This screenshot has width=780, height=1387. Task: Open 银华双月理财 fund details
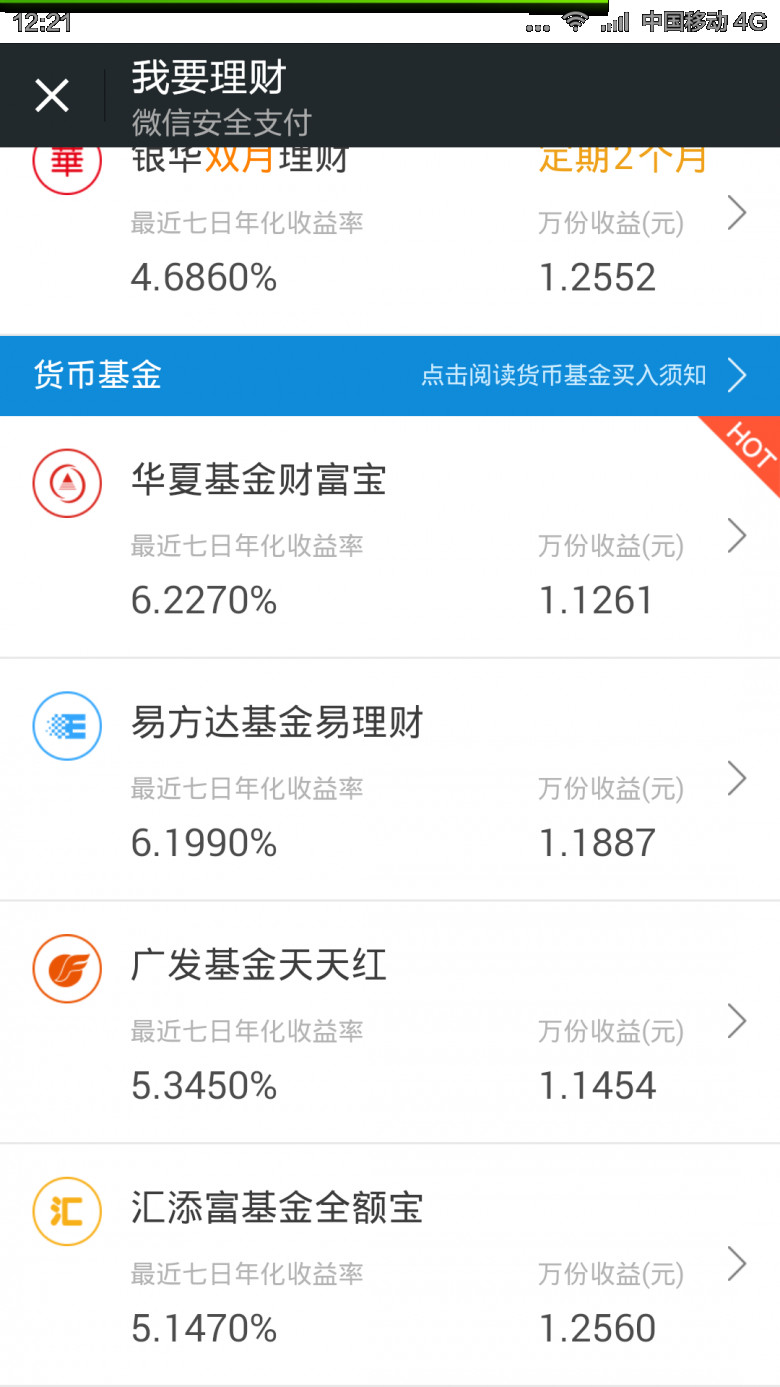coord(390,240)
